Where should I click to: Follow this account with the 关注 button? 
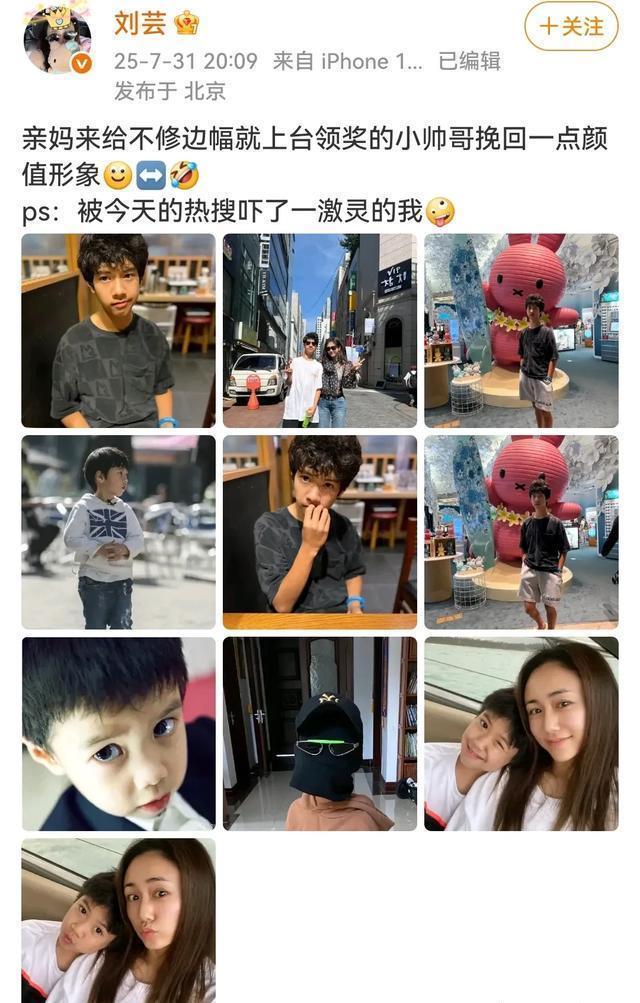pos(572,27)
